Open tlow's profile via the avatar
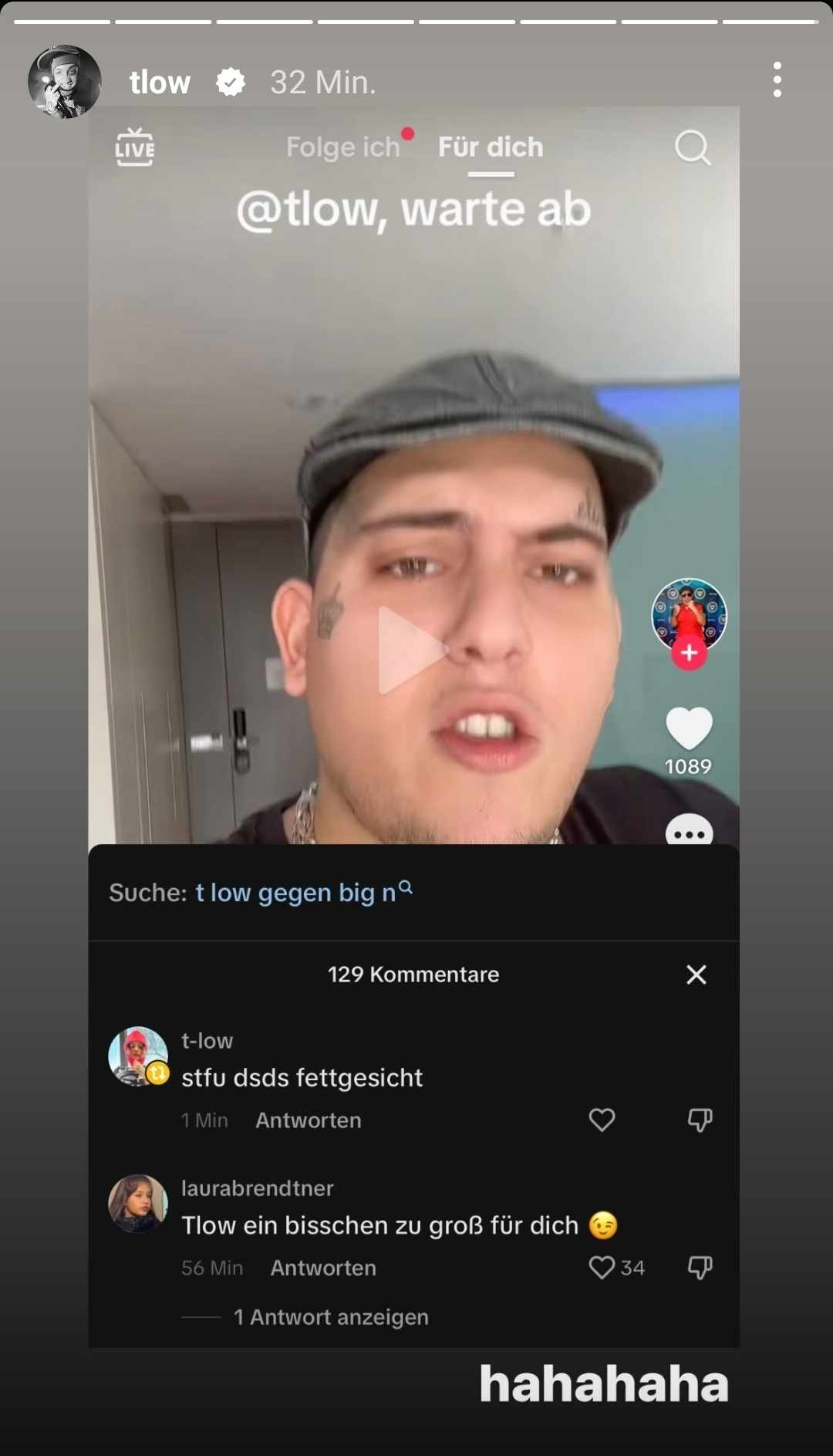 65,82
